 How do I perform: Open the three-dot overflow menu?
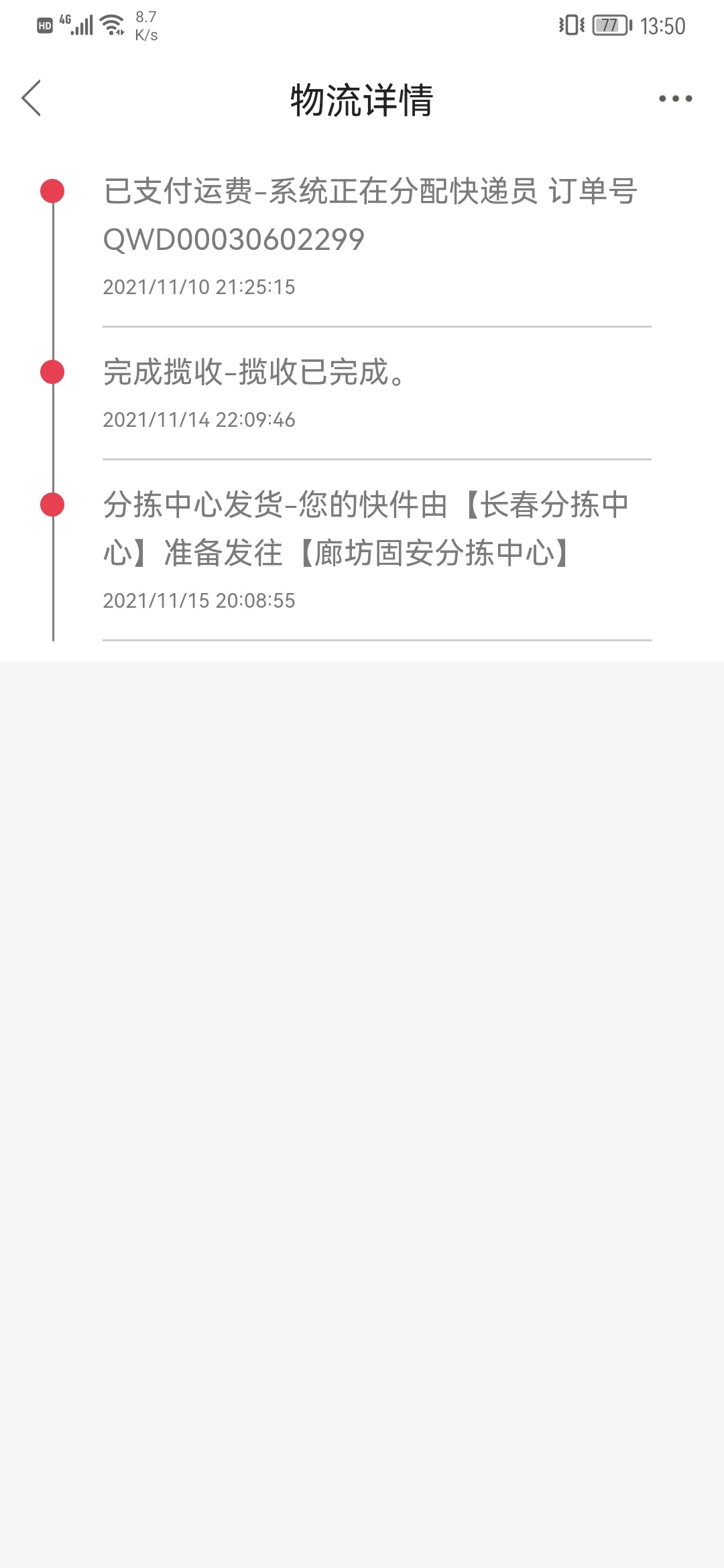coord(675,99)
